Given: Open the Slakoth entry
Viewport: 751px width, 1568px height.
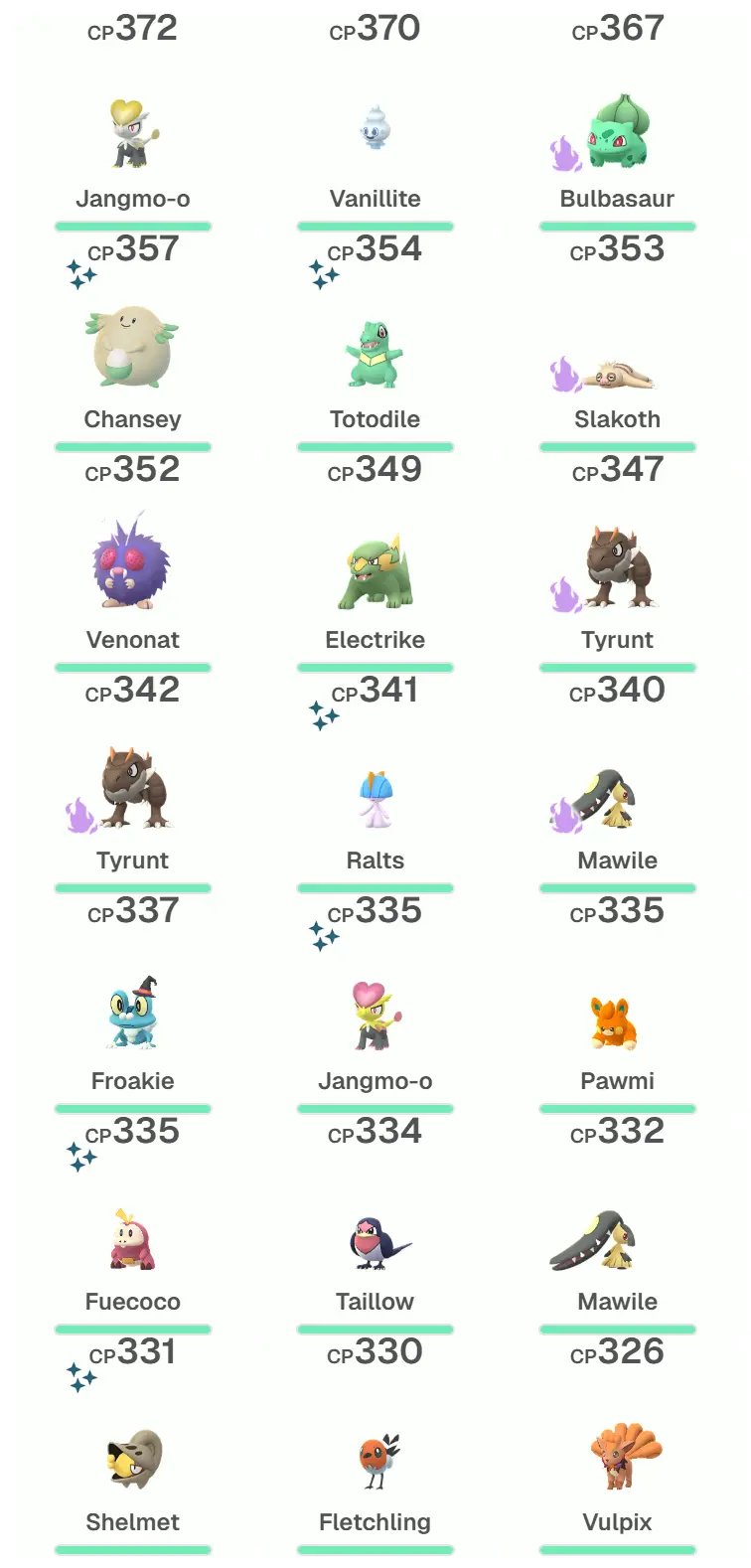Looking at the screenshot, I should (x=617, y=376).
